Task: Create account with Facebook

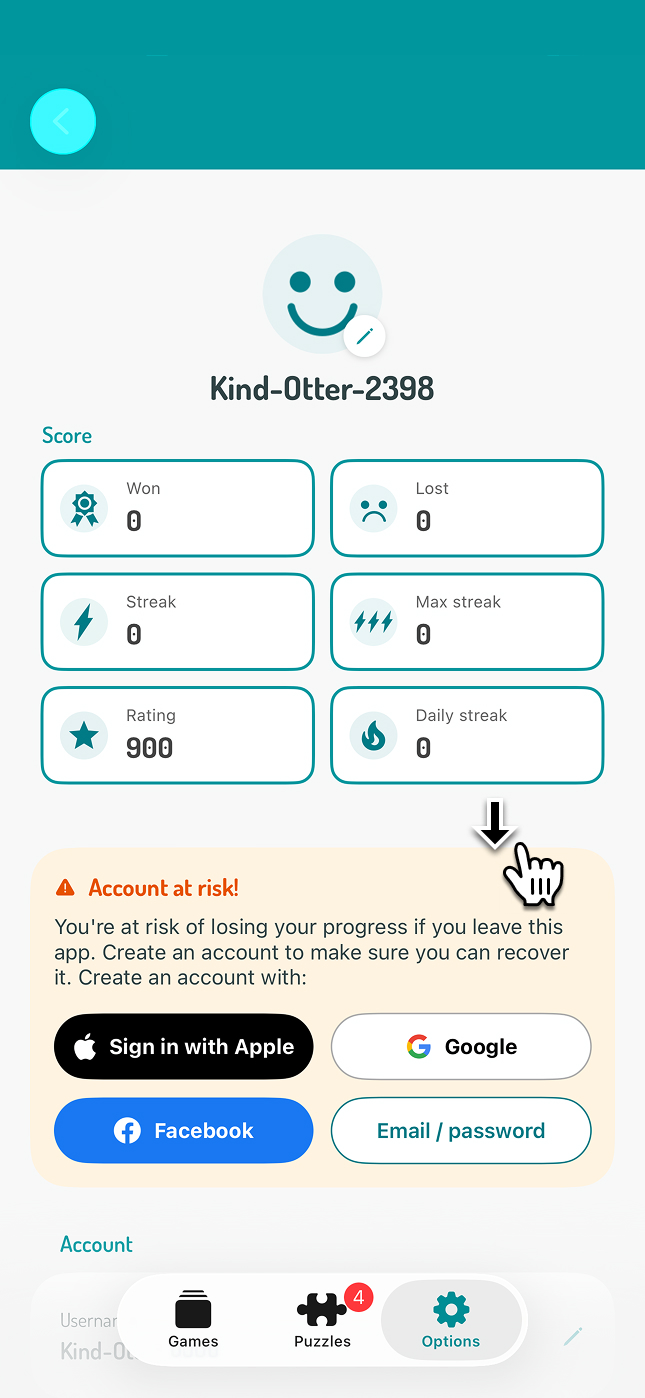Action: coord(184,1130)
